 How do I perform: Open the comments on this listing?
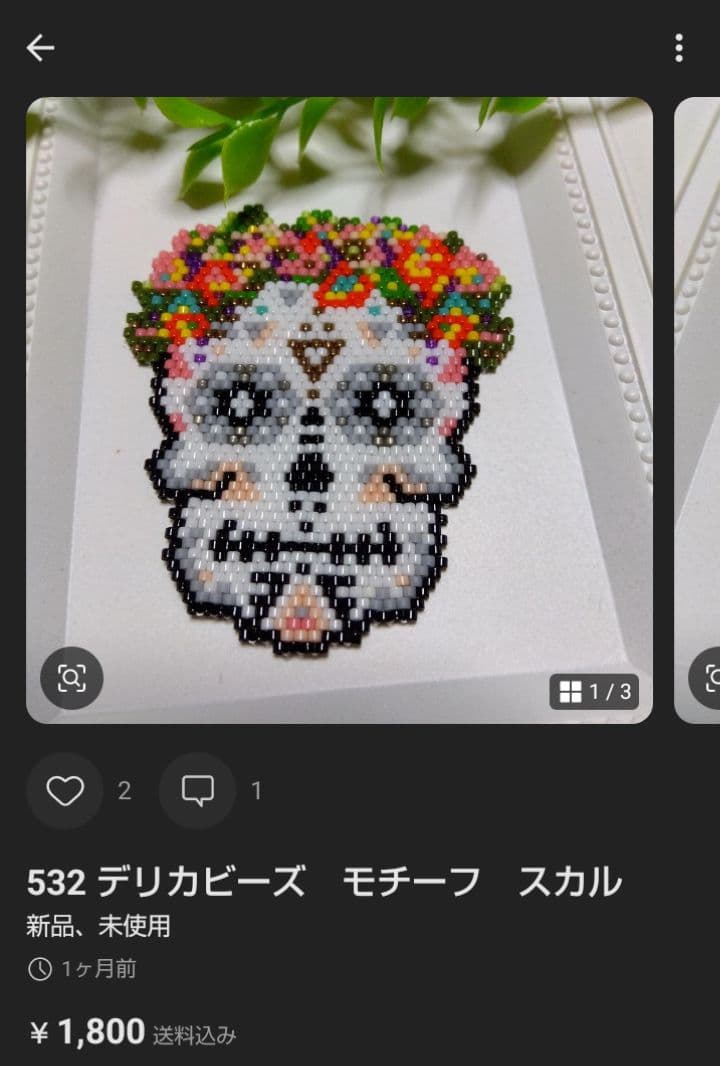point(198,791)
